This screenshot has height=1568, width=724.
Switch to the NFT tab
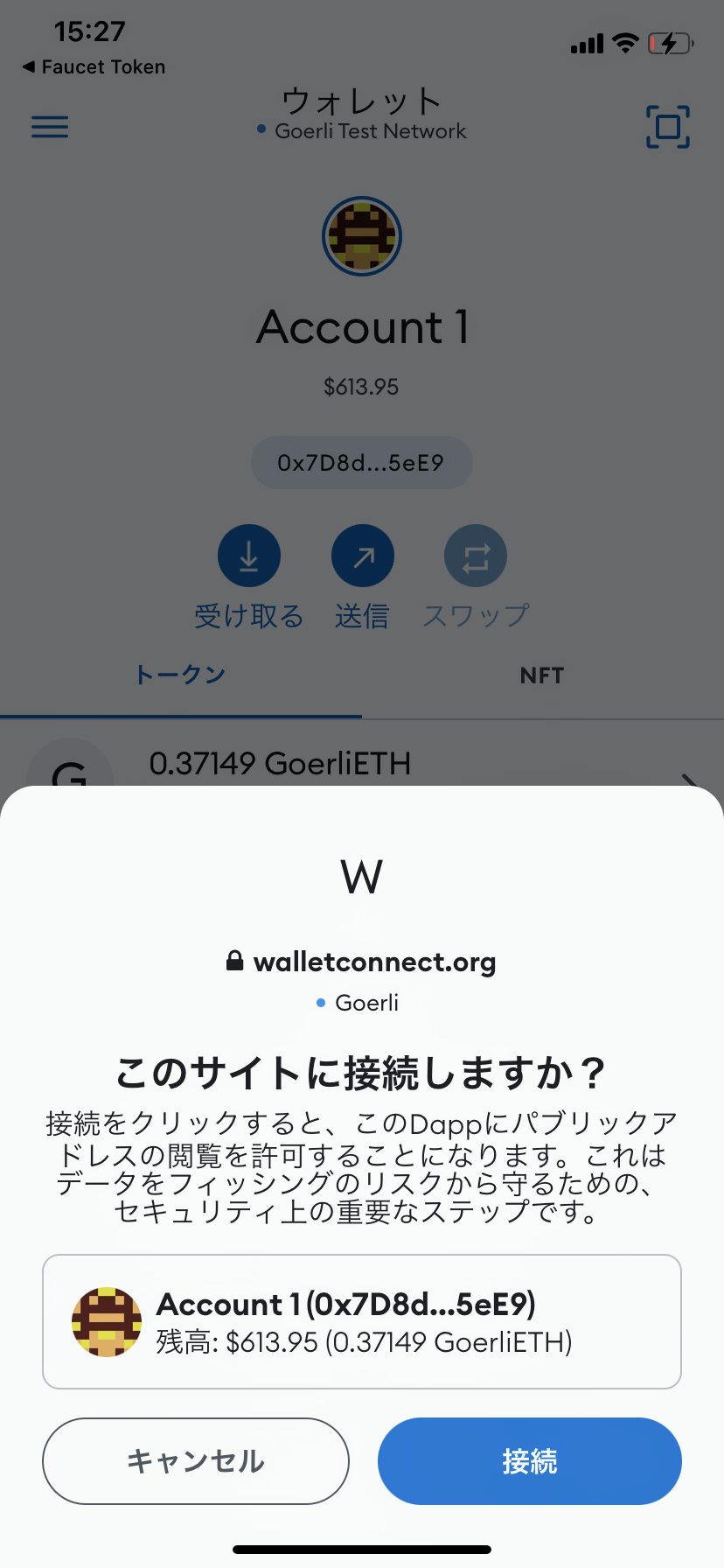coord(542,675)
